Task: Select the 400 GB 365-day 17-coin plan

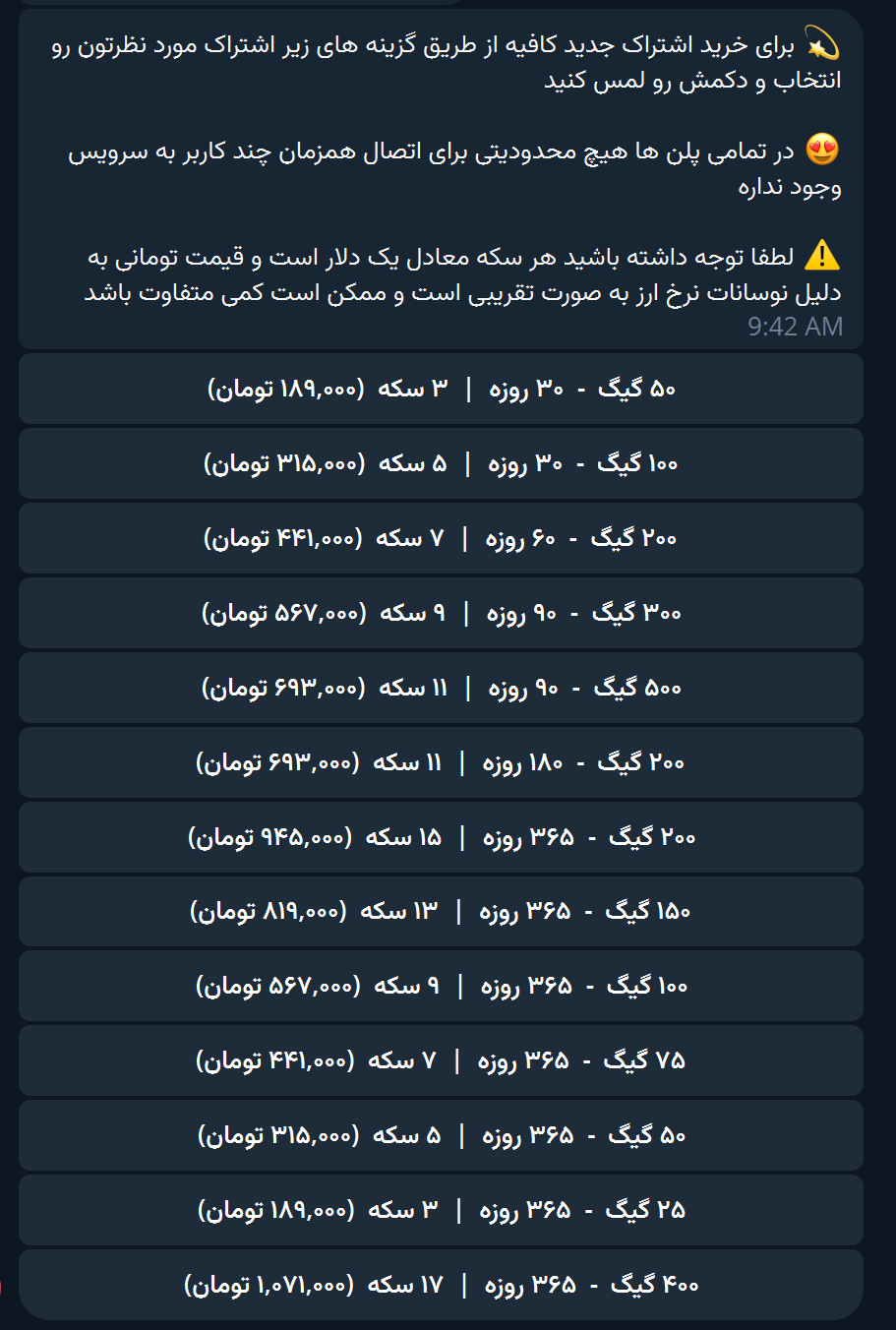Action: coord(441,1285)
